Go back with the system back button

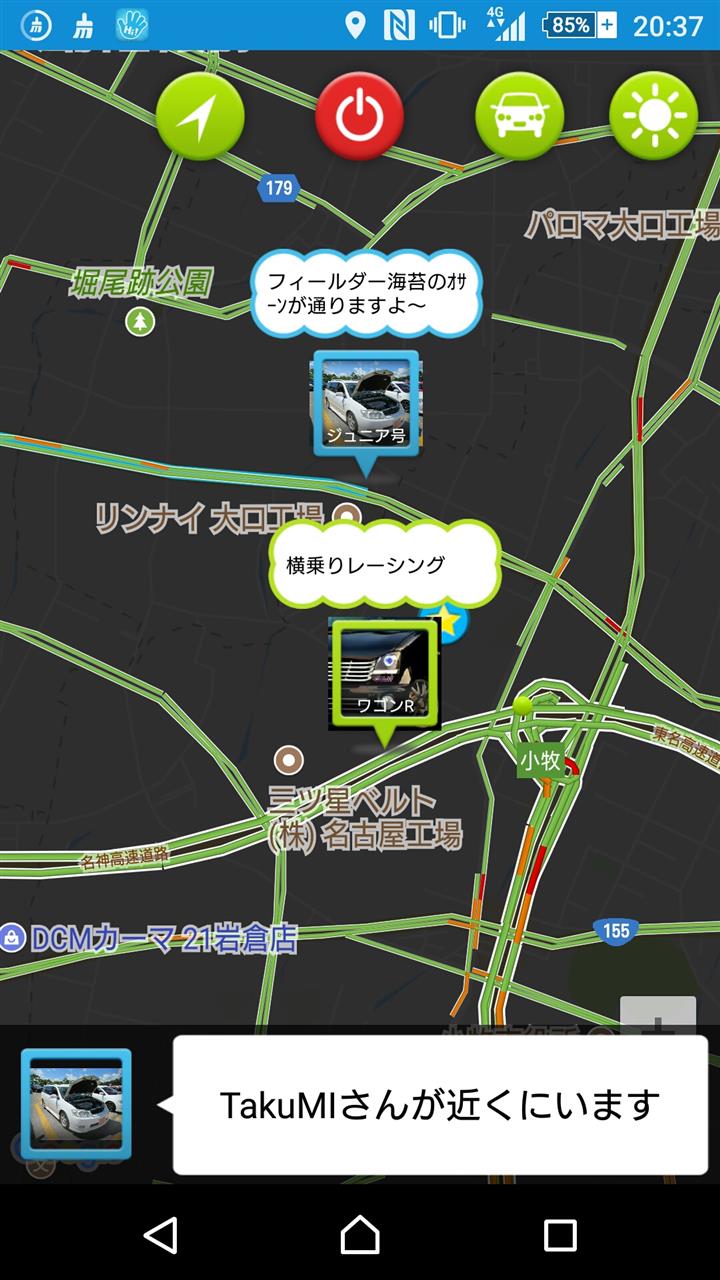(x=160, y=1235)
